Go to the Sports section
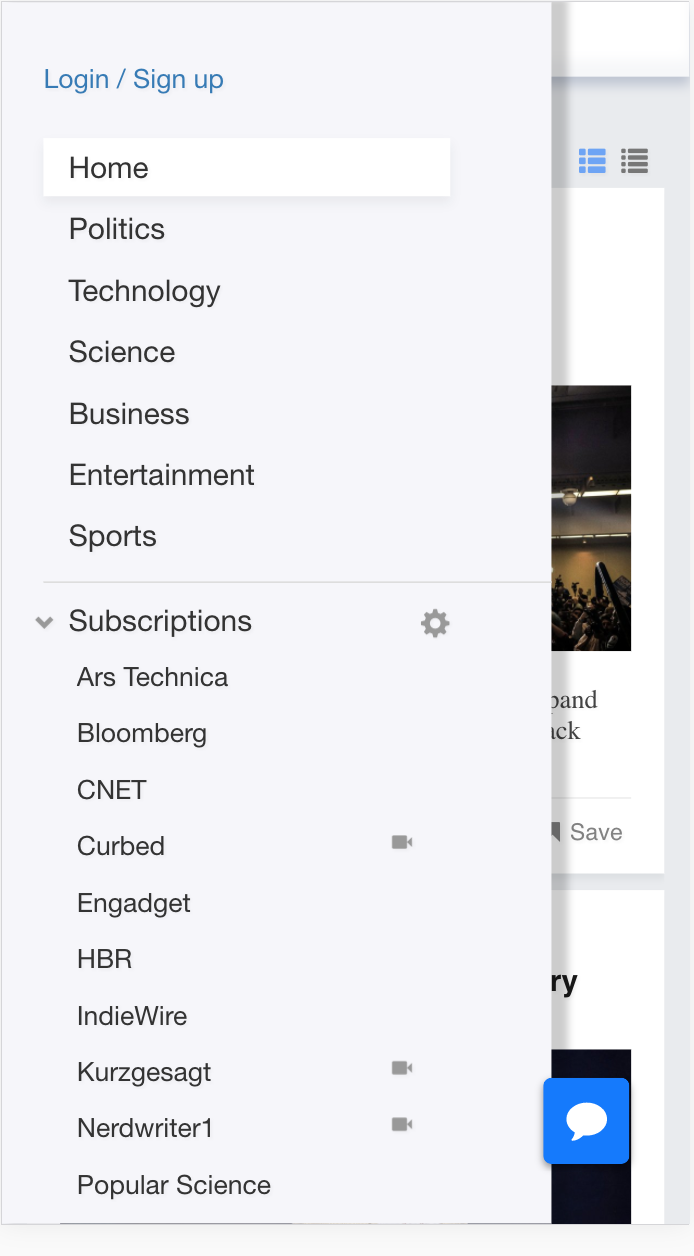This screenshot has height=1256, width=694. pos(113,536)
